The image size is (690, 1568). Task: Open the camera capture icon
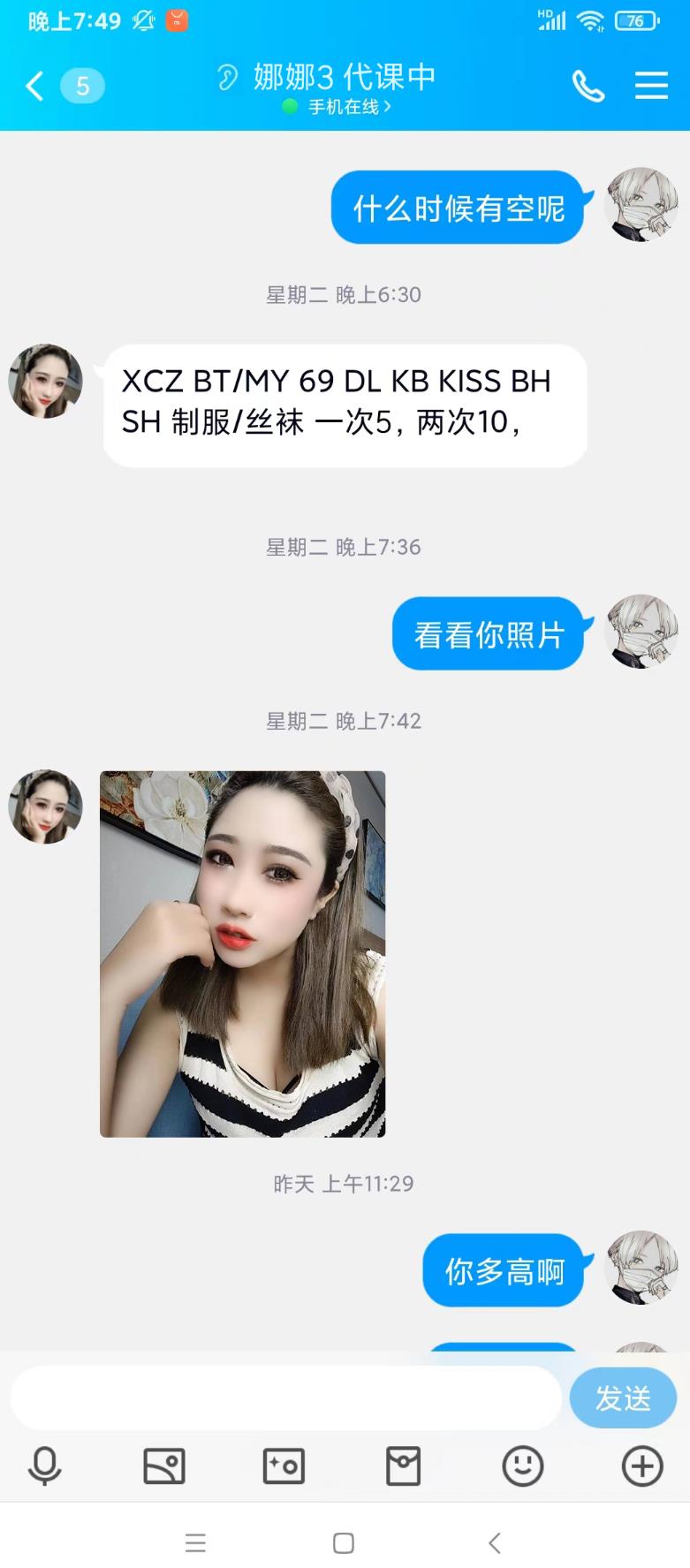coord(284,1466)
